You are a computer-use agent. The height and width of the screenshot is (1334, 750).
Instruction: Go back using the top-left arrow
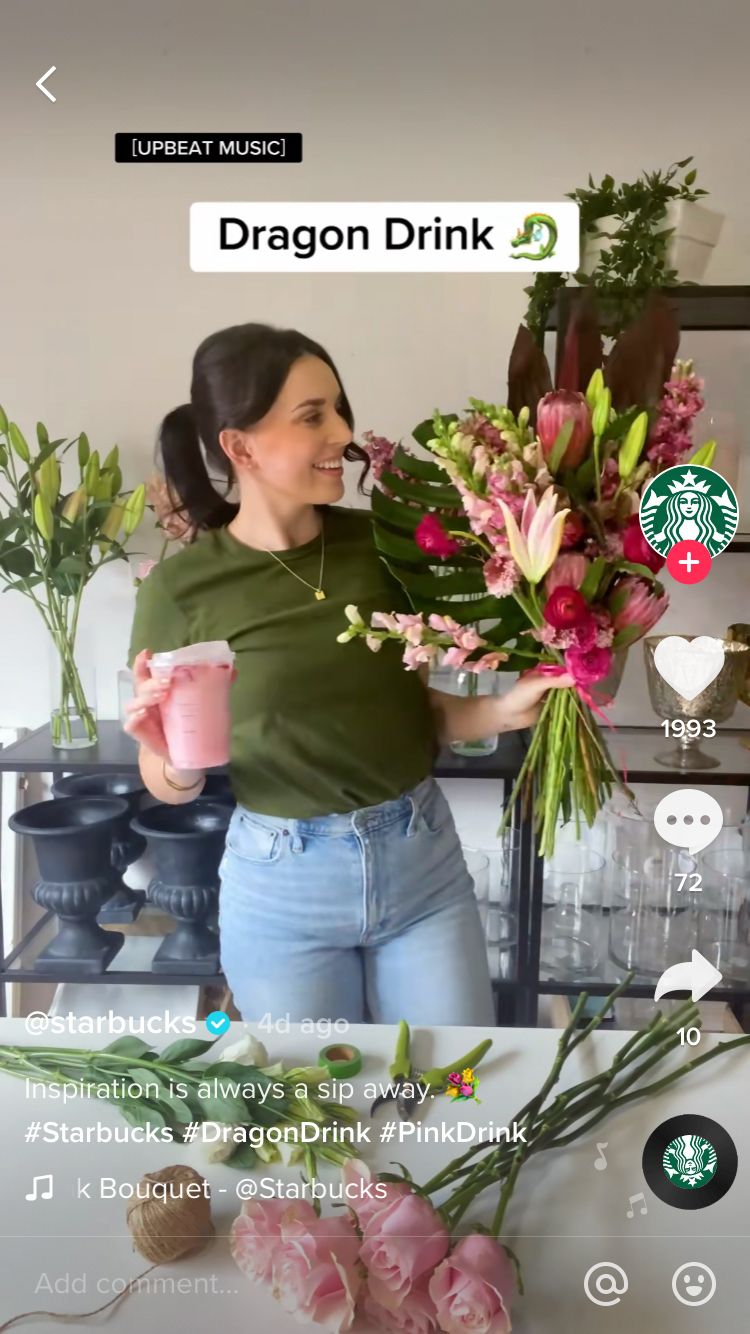pyautogui.click(x=46, y=85)
